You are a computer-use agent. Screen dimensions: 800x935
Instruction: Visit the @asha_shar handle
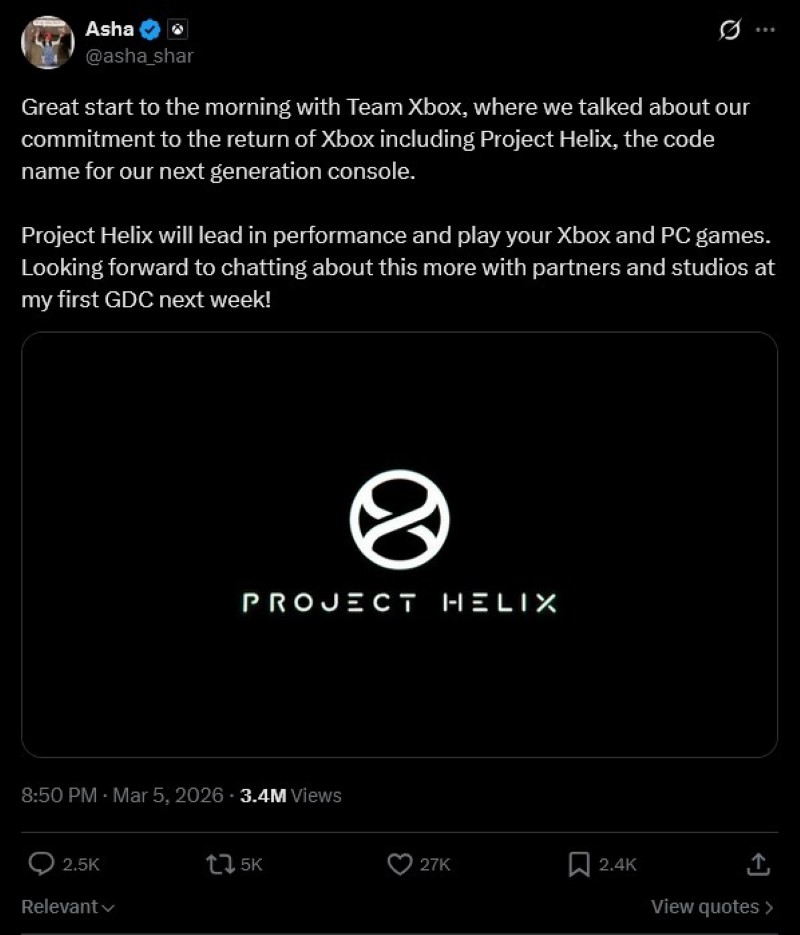(x=140, y=56)
